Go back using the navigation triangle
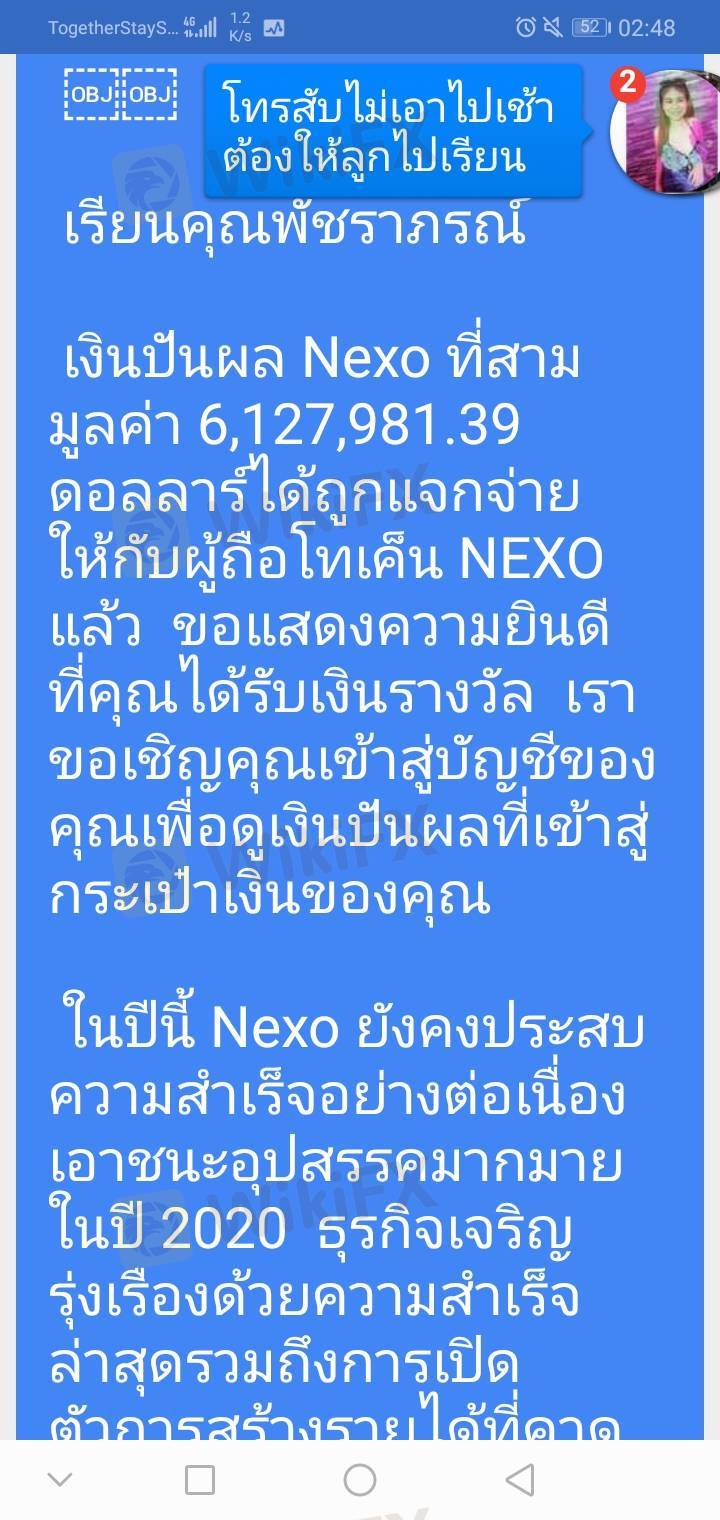 (x=519, y=1479)
